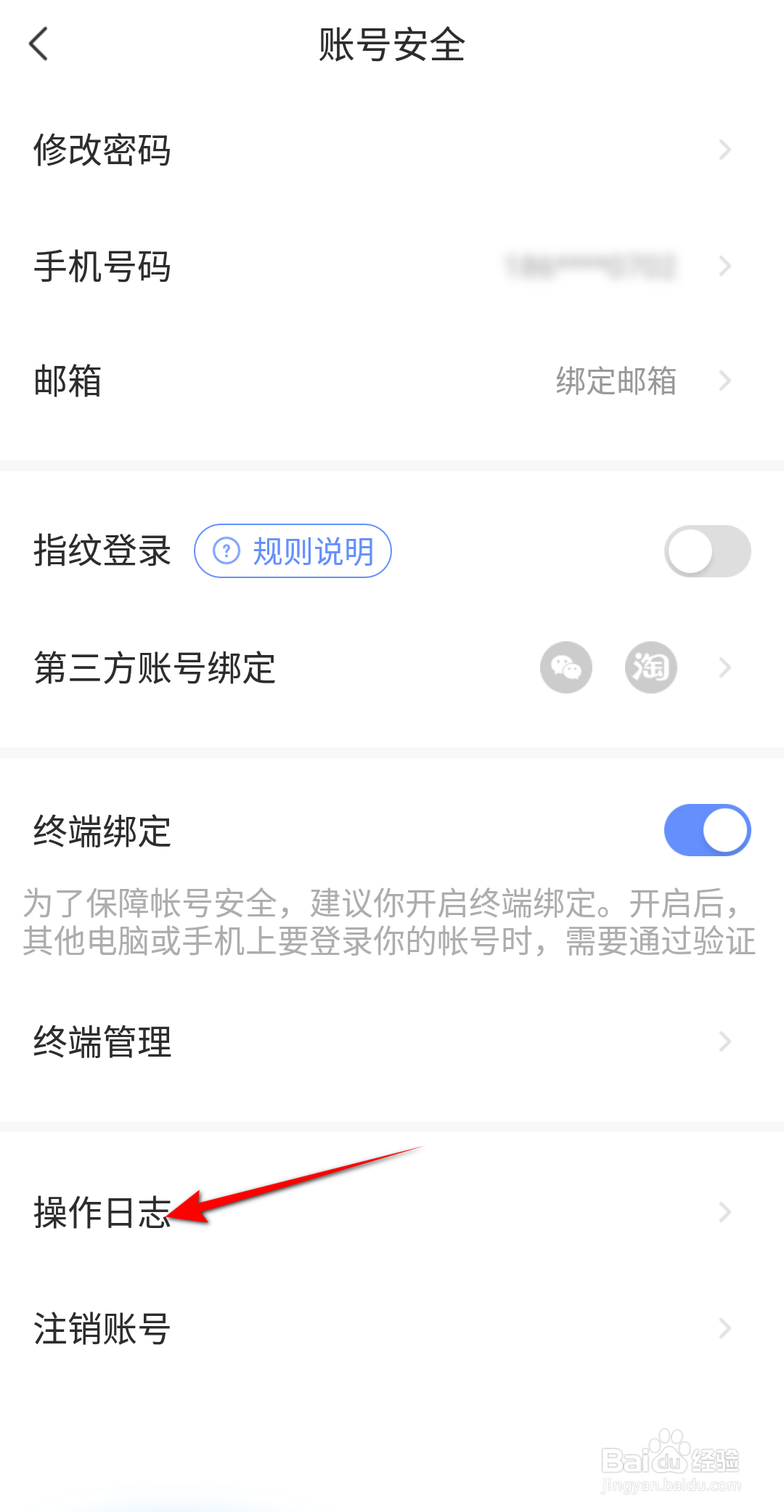Enable the 指纹登录 fingerprint toggle
Image resolution: width=784 pixels, height=1512 pixels.
point(707,551)
